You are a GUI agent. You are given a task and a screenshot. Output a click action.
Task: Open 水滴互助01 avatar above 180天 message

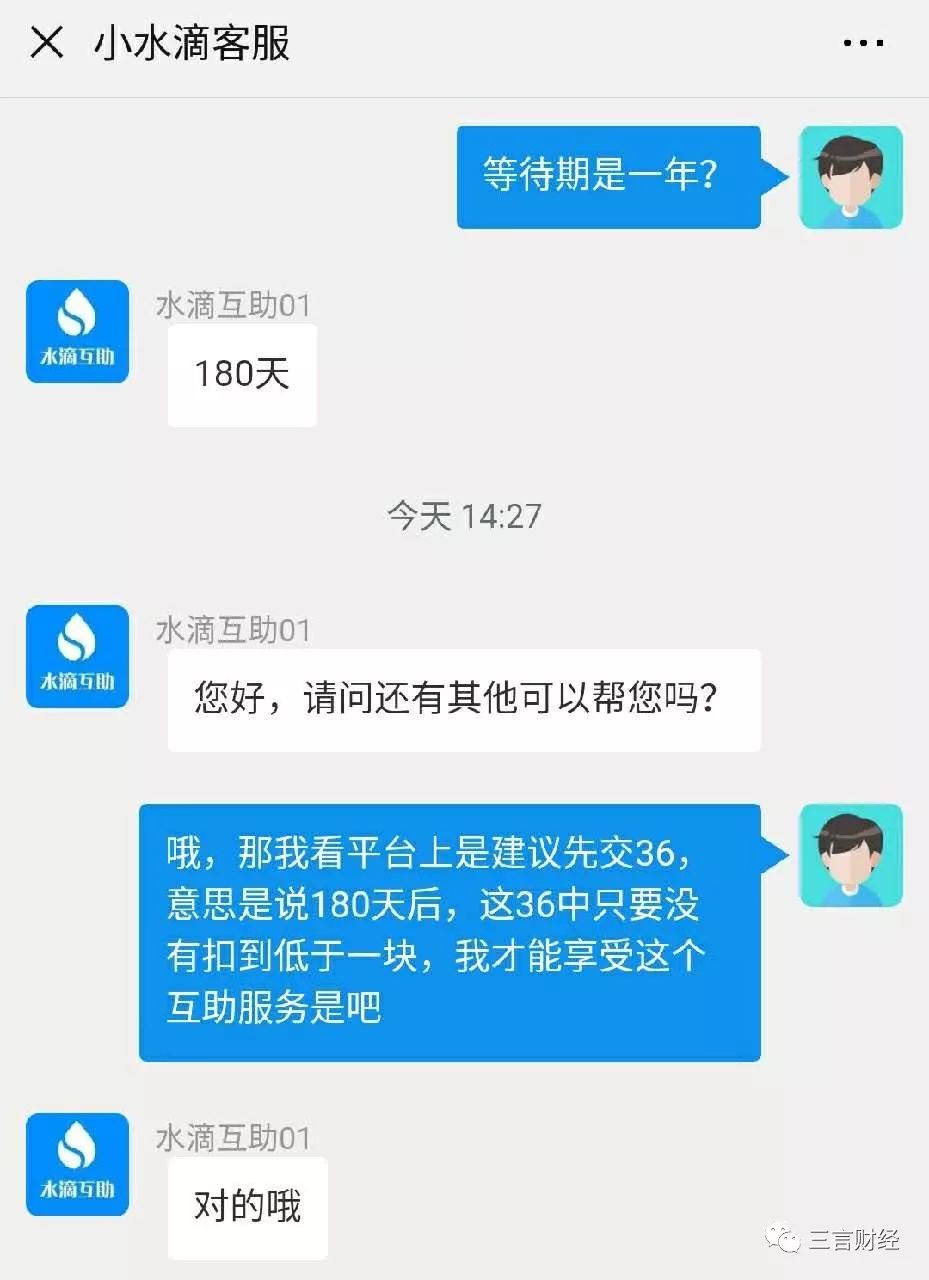77,331
